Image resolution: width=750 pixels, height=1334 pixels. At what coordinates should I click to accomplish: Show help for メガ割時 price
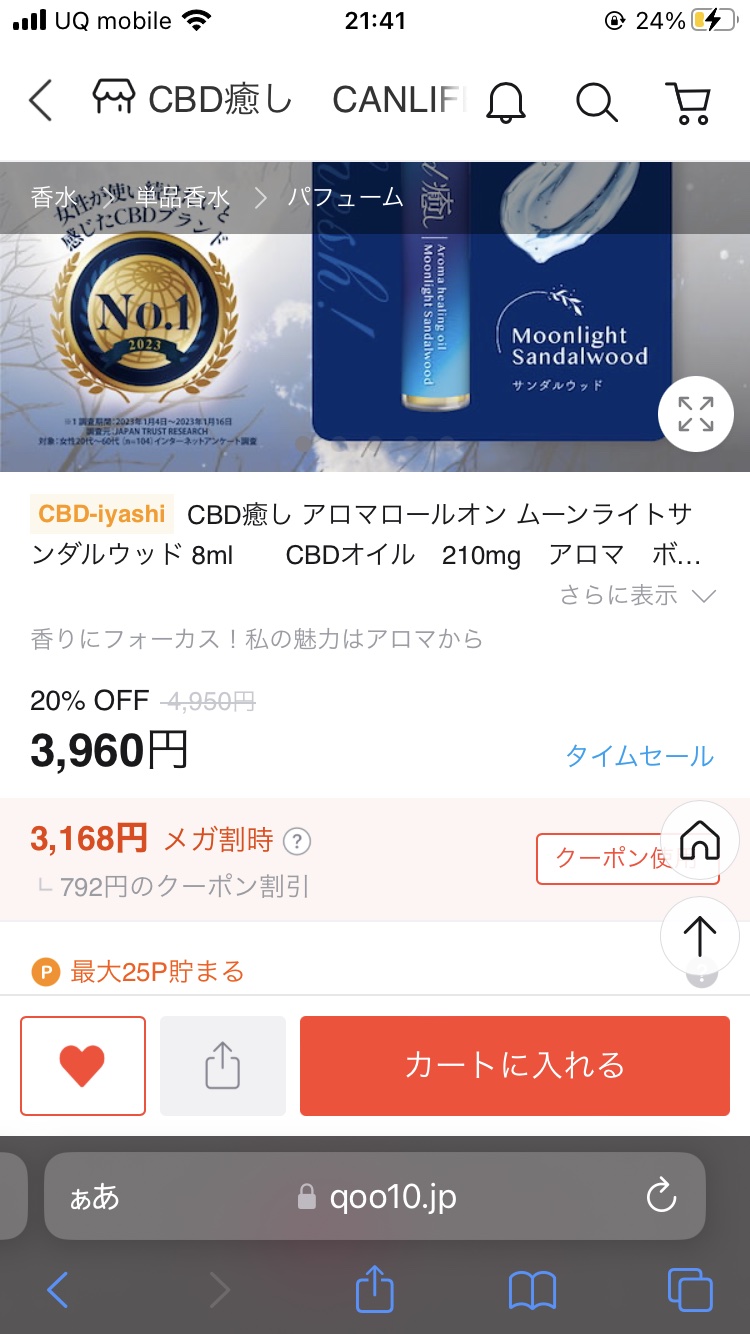click(297, 841)
